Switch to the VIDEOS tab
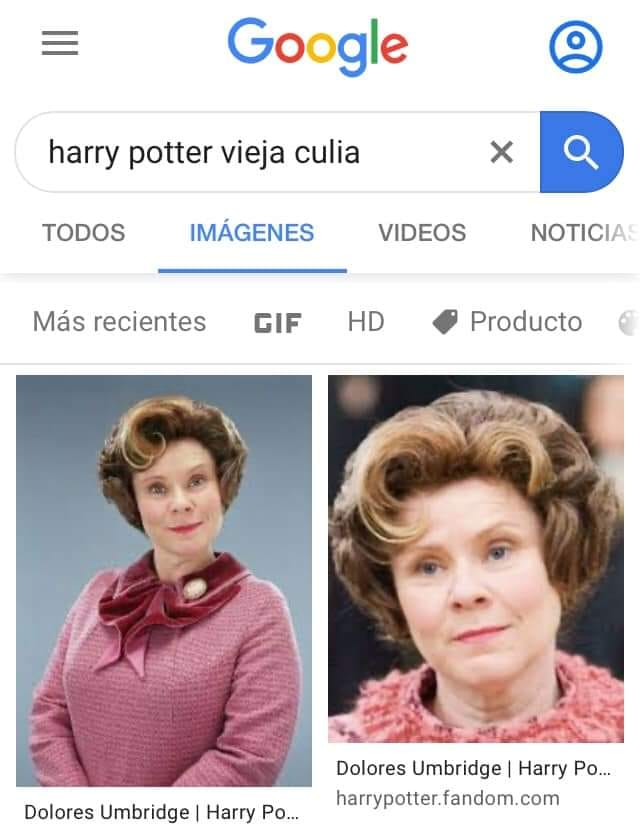640x832 pixels. pos(421,233)
